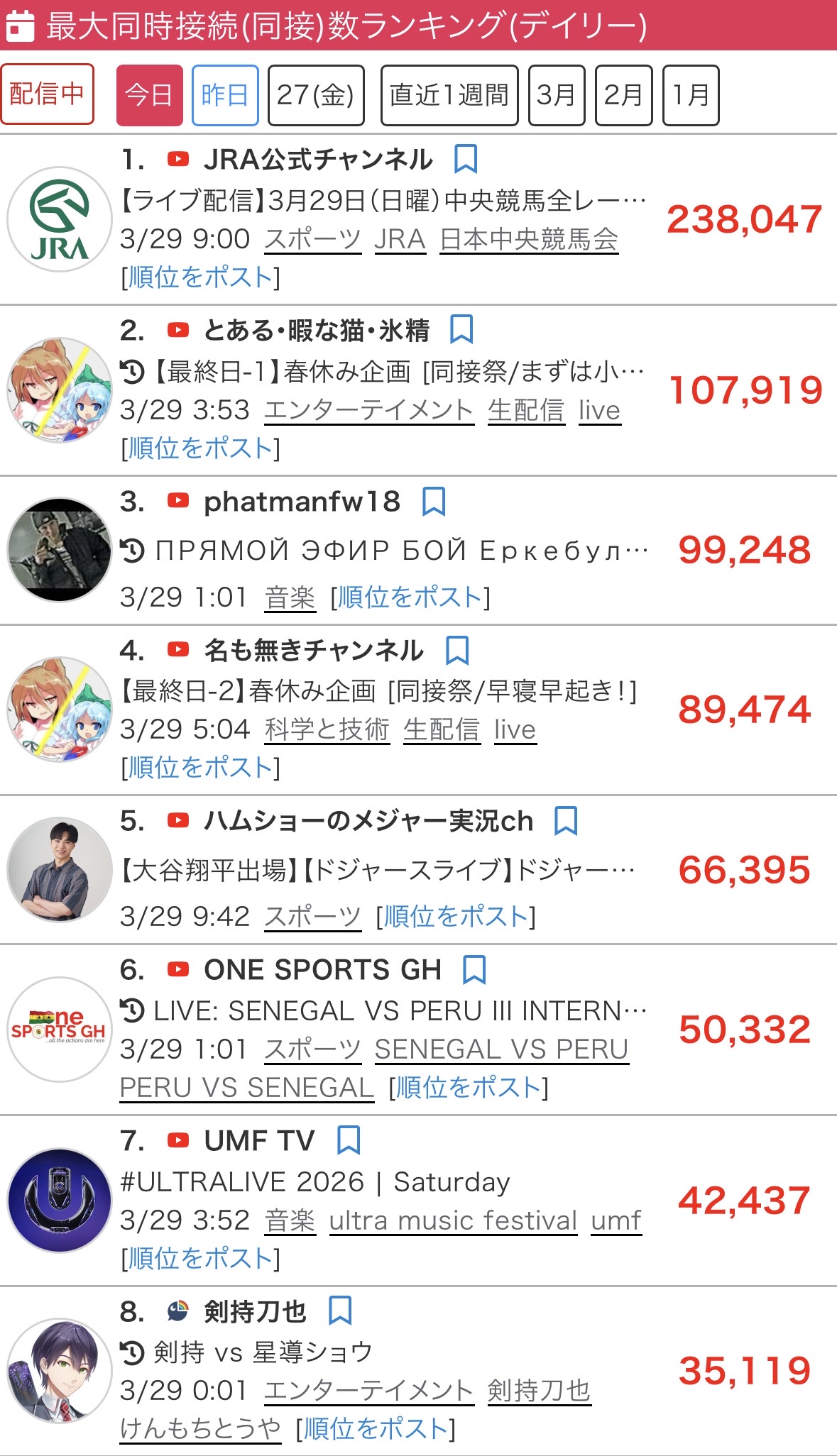The width and height of the screenshot is (837, 1456).
Task: Open the 3月 monthly ranking
Action: pyautogui.click(x=556, y=95)
